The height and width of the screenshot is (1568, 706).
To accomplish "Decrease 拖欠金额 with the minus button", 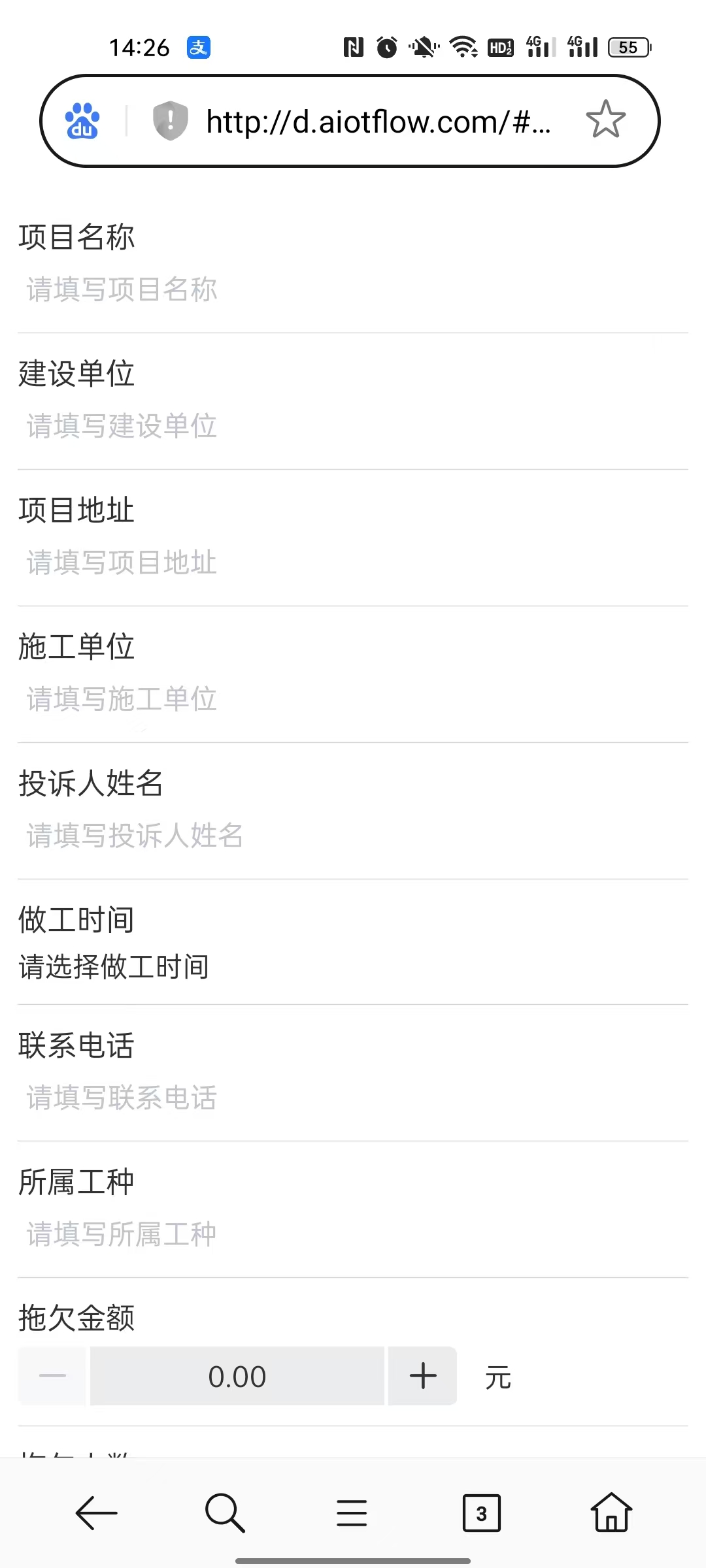I will (x=52, y=1375).
